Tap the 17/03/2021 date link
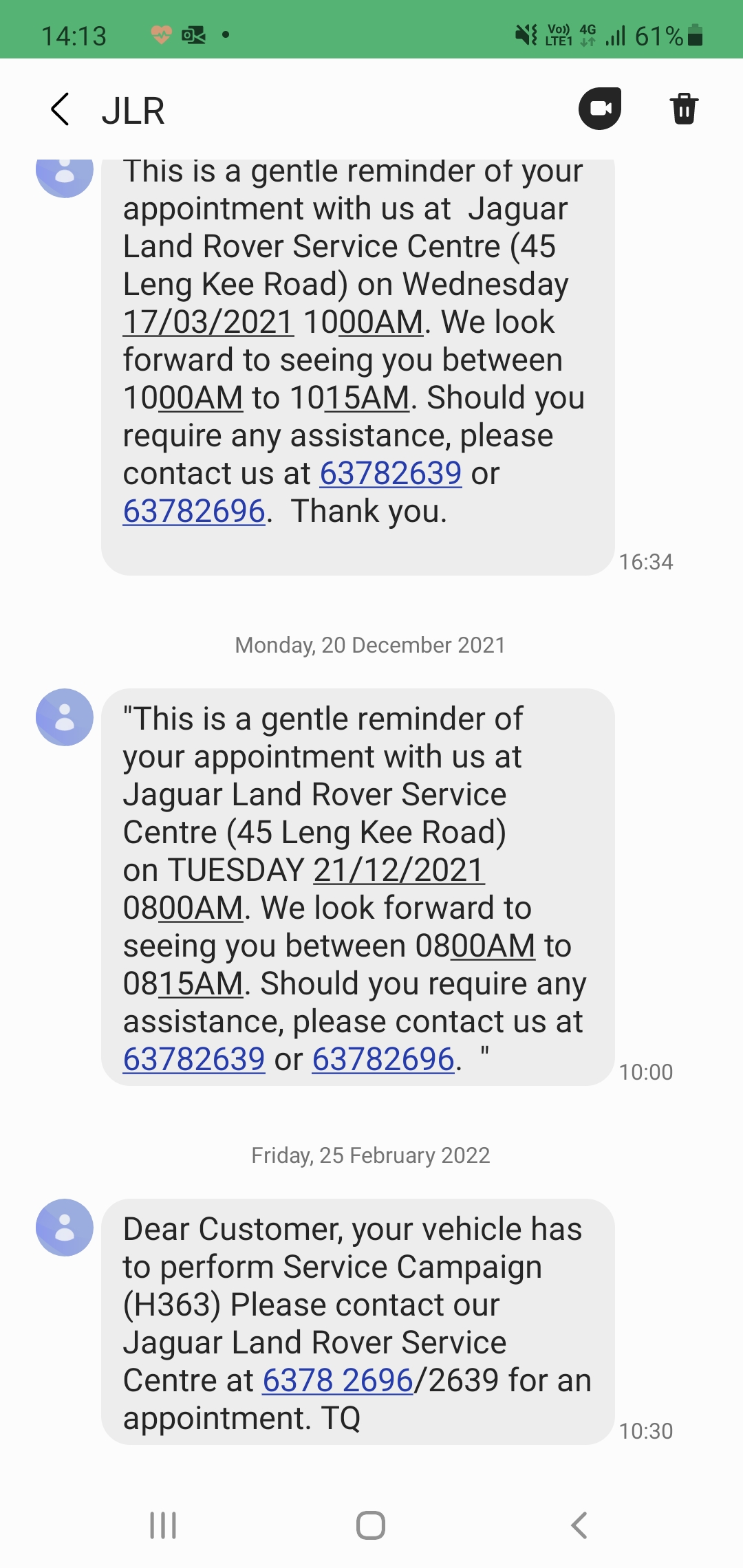Viewport: 743px width, 1568px height. (208, 323)
